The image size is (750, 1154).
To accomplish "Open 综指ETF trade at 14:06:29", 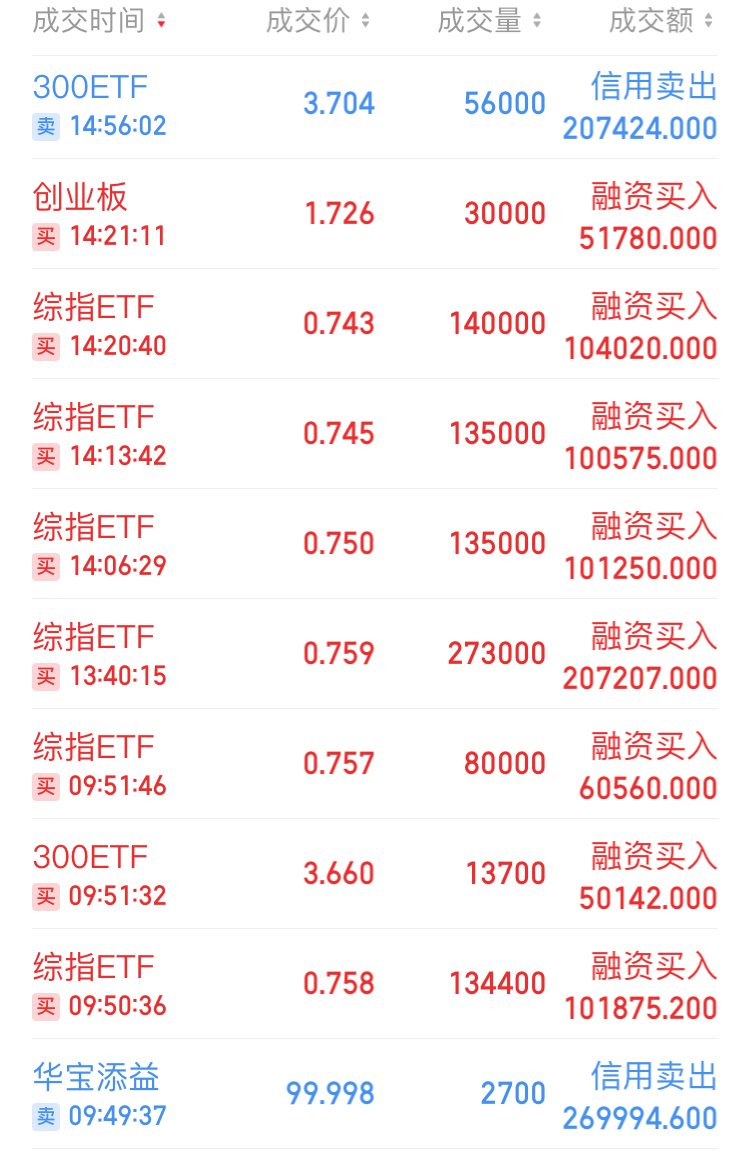I will click(375, 544).
